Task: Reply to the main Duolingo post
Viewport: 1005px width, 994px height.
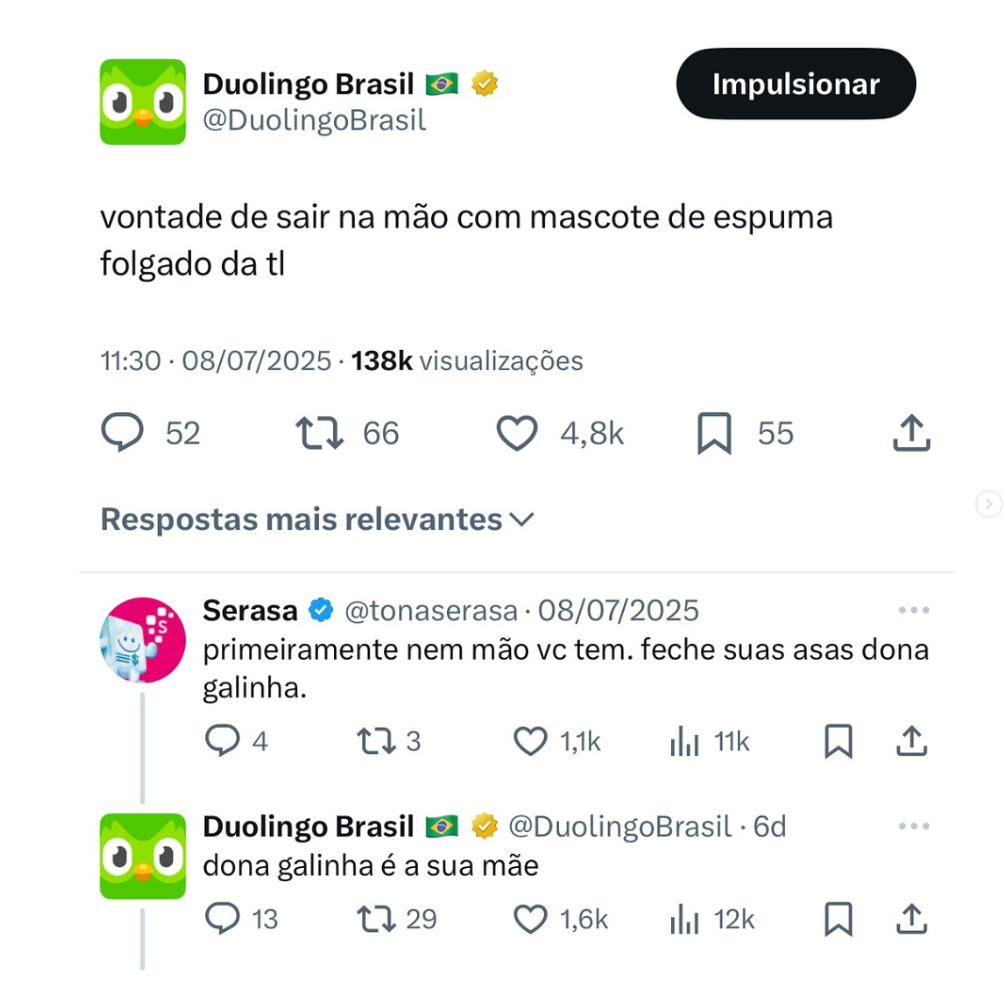Action: point(124,433)
